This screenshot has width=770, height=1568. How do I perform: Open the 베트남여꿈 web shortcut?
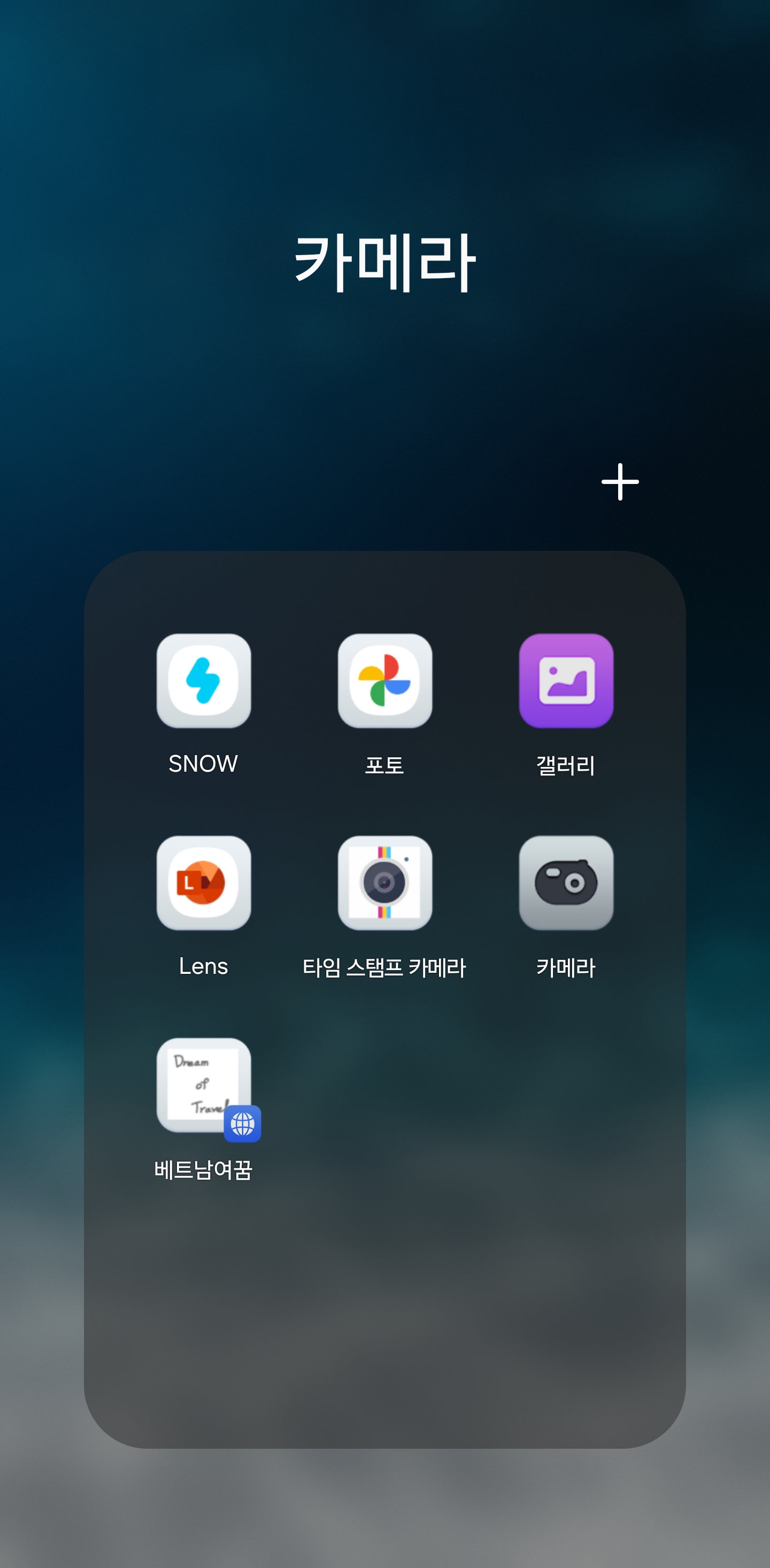click(203, 1085)
